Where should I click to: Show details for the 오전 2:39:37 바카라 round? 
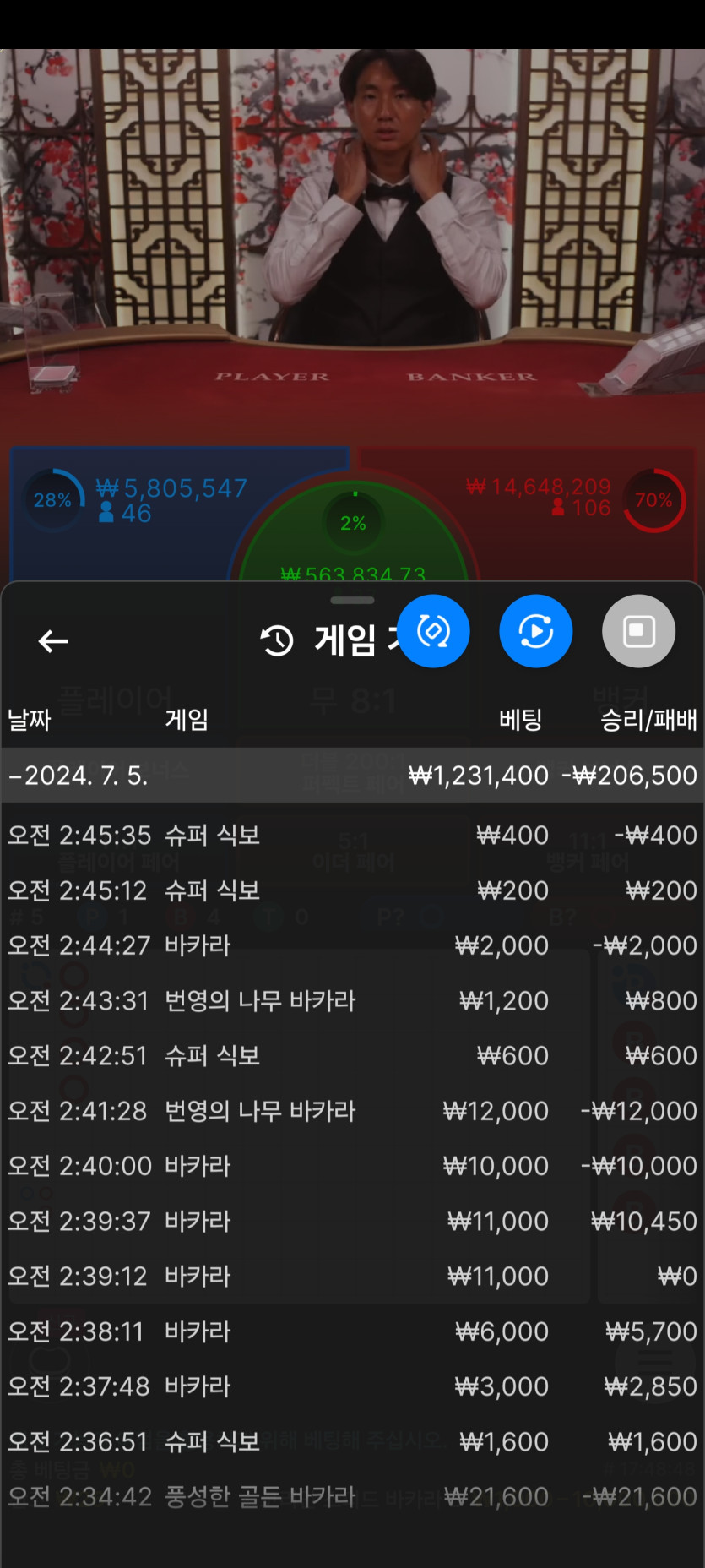click(352, 1222)
